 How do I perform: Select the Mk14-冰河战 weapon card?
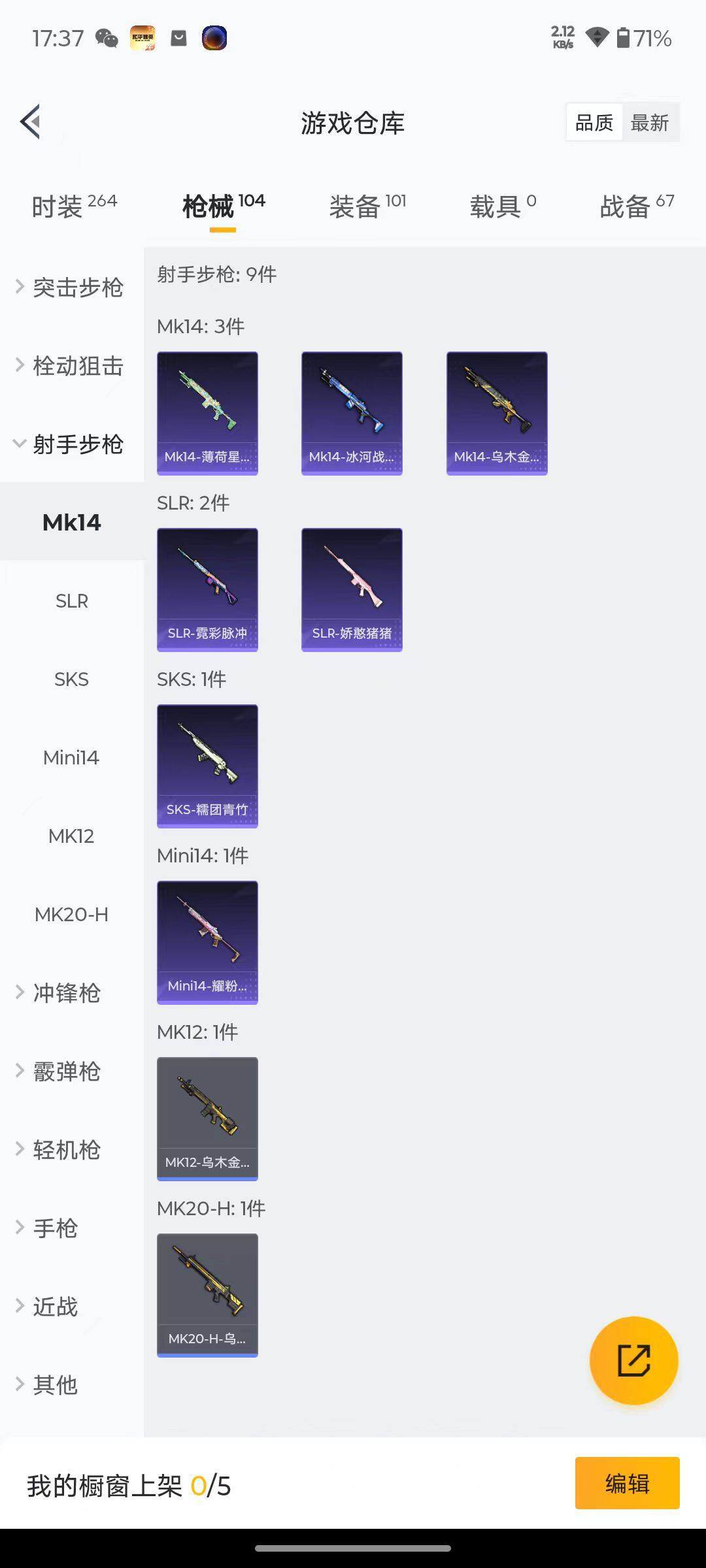pyautogui.click(x=352, y=412)
